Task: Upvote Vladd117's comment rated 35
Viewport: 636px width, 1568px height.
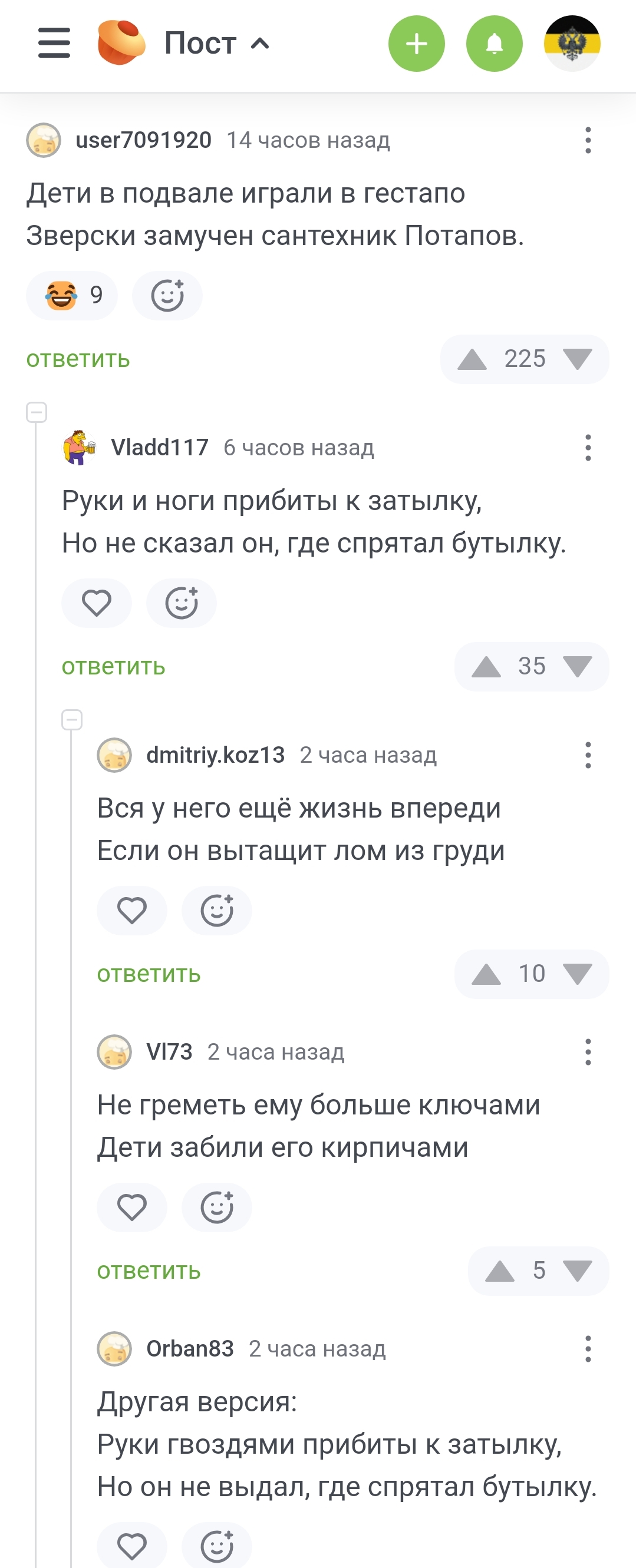Action: [486, 667]
